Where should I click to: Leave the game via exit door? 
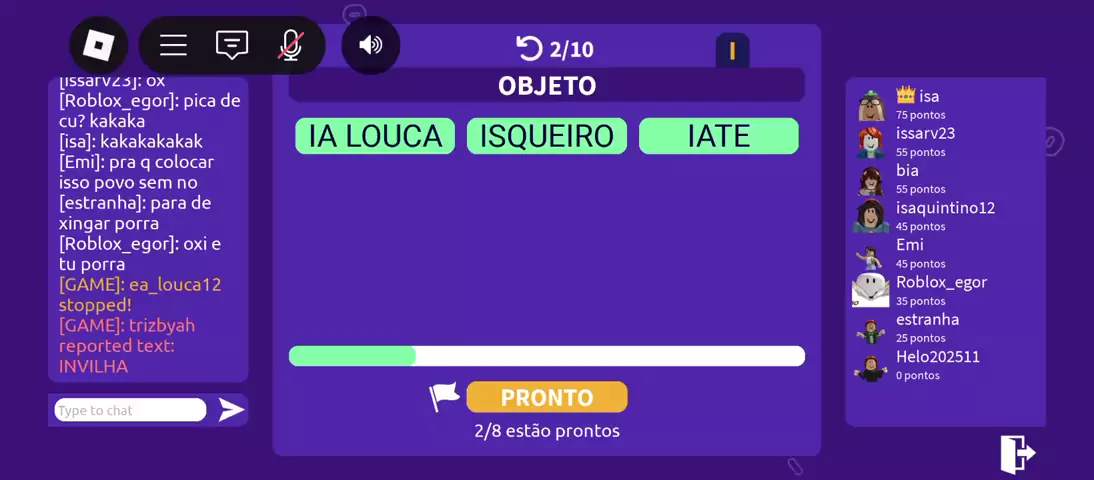point(1017,454)
